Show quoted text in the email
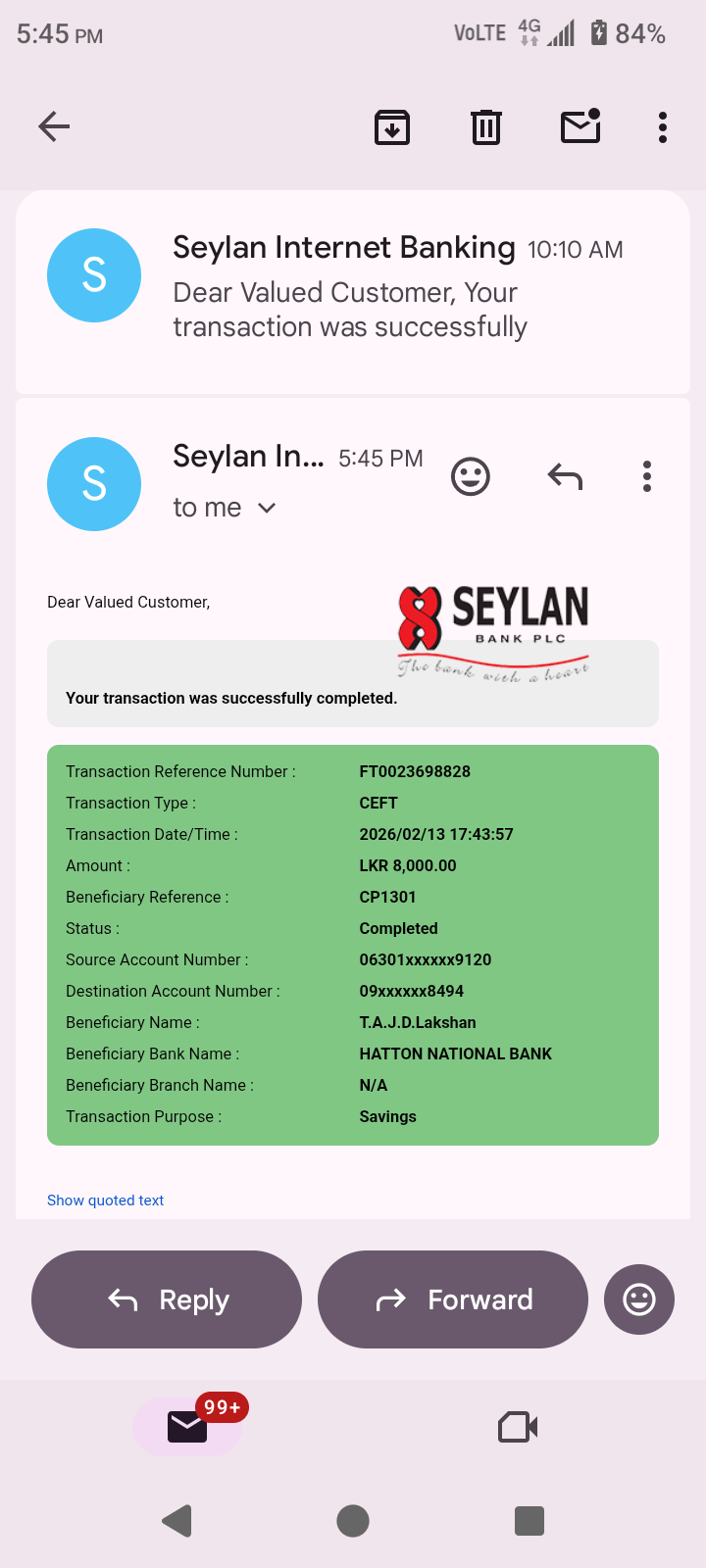The height and width of the screenshot is (1568, 706). point(106,1200)
